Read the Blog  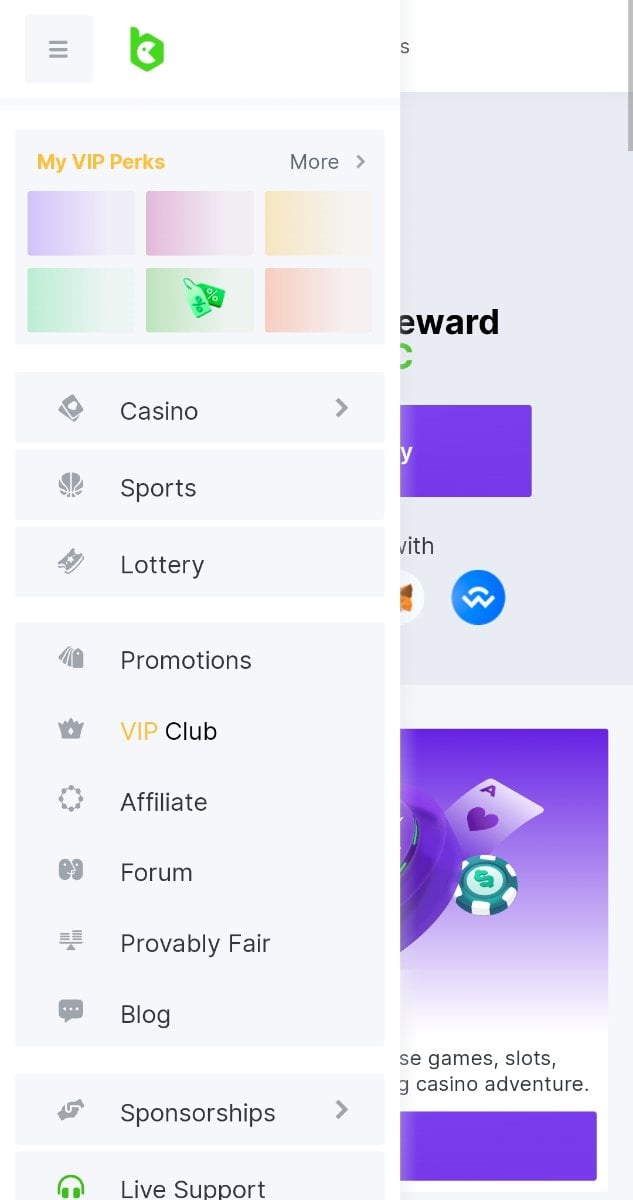point(145,1014)
